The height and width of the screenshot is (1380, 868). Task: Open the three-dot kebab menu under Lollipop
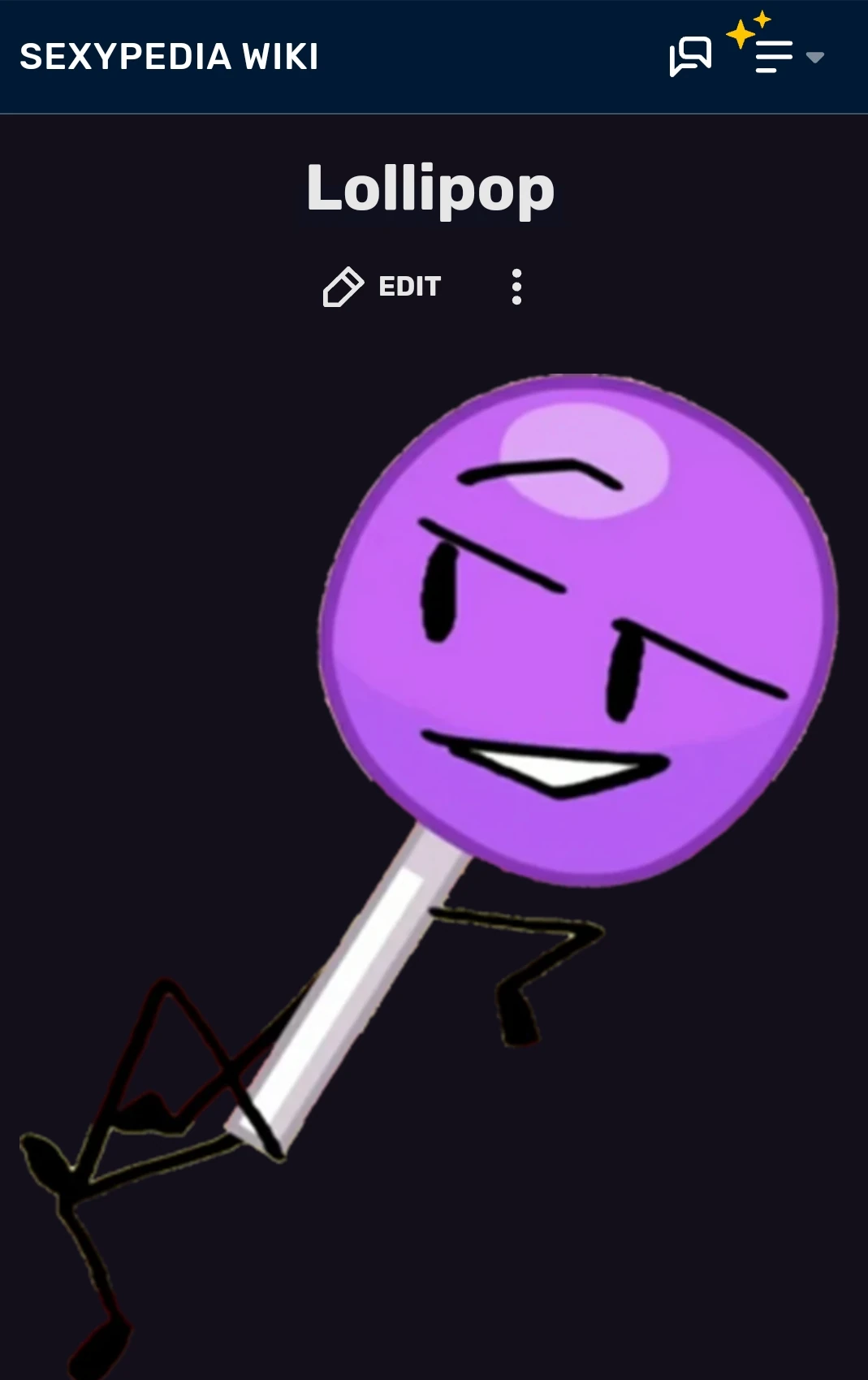(x=517, y=287)
